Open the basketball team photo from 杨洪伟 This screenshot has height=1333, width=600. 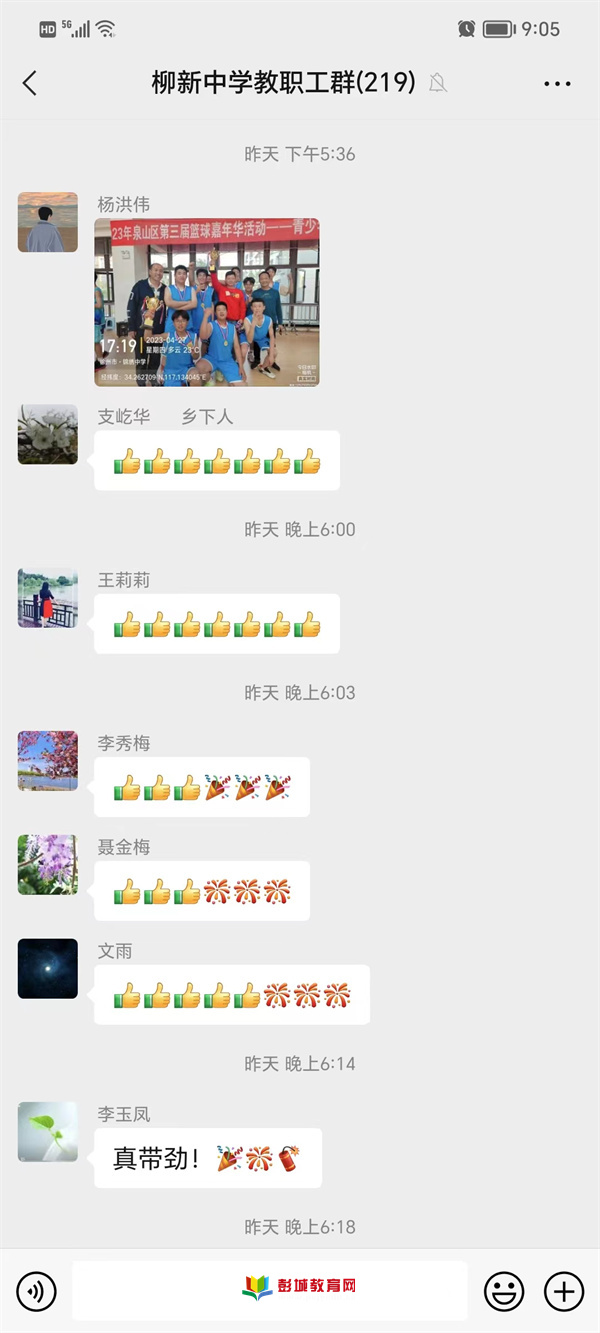207,302
